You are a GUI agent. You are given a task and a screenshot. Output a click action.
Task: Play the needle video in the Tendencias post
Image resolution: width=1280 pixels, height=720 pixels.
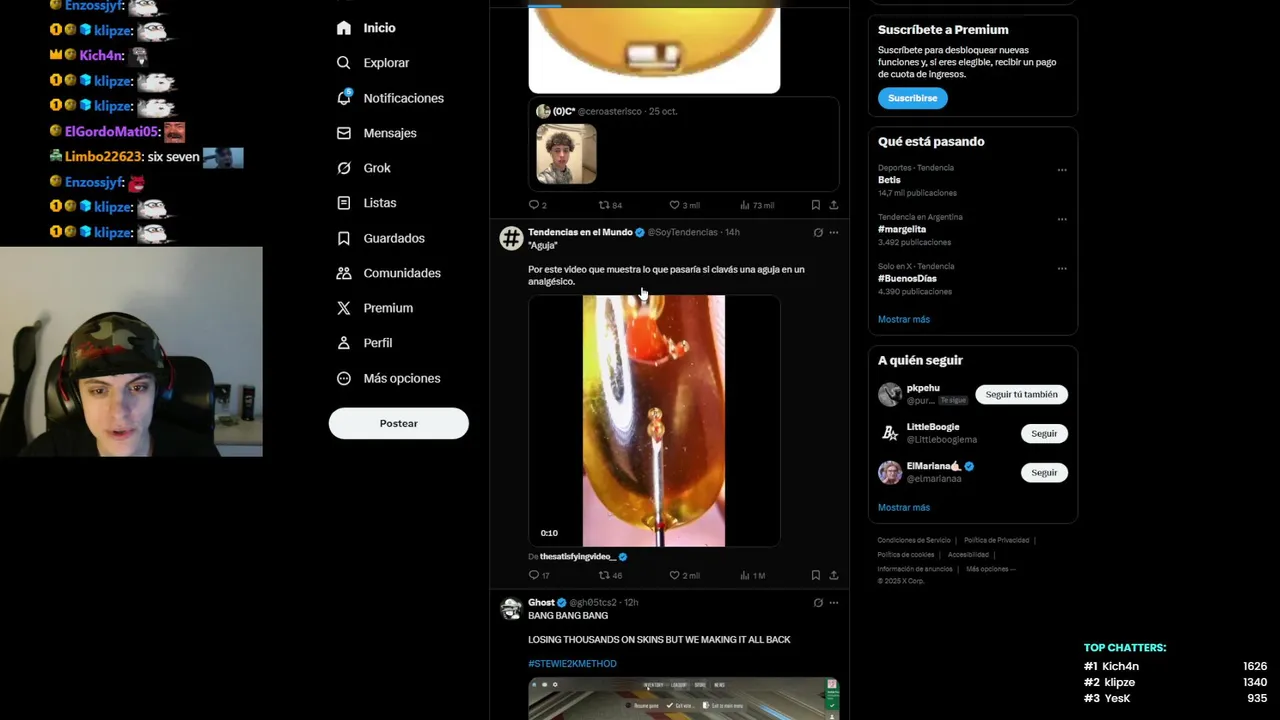click(x=654, y=420)
